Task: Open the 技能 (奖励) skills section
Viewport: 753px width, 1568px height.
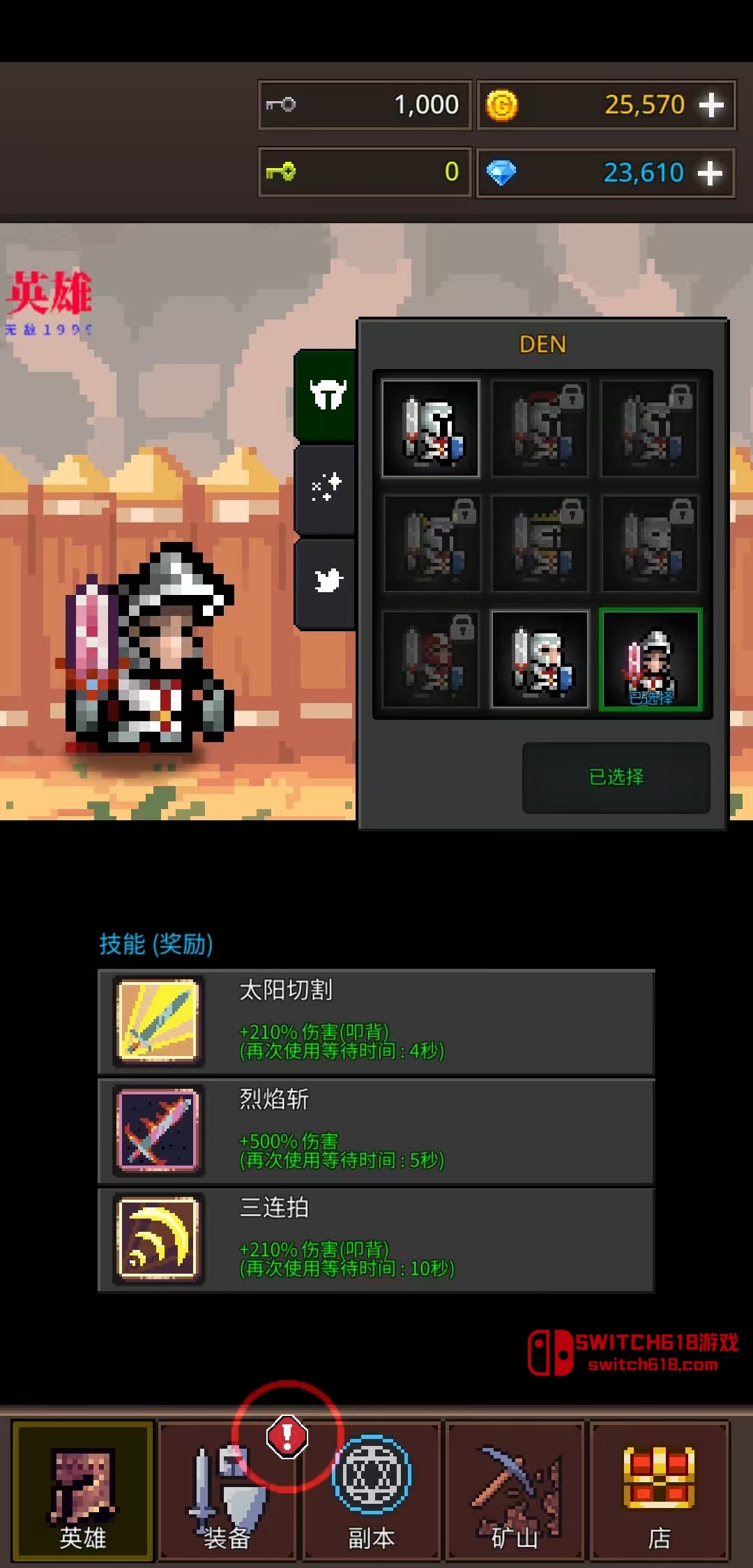Action: pyautogui.click(x=155, y=944)
